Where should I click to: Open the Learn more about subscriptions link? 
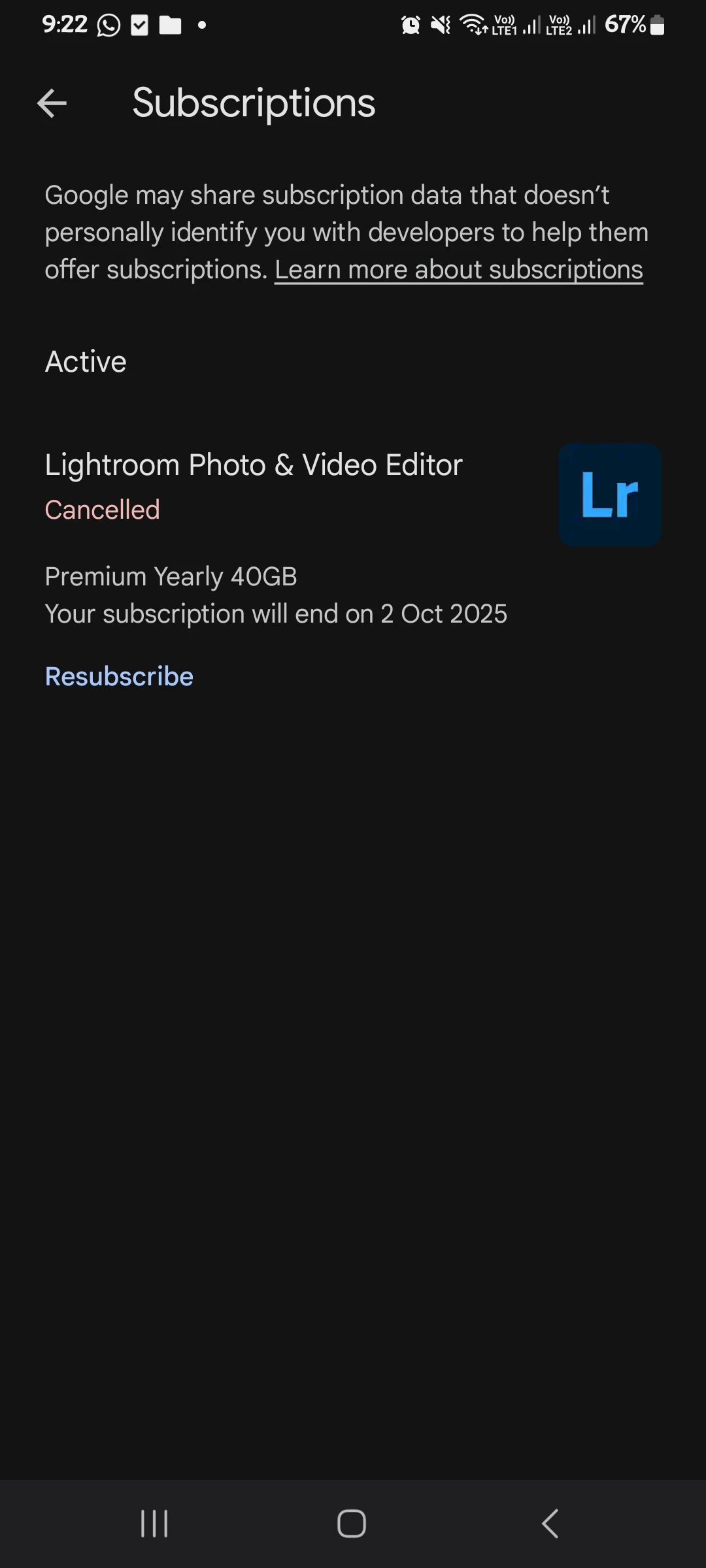[458, 270]
